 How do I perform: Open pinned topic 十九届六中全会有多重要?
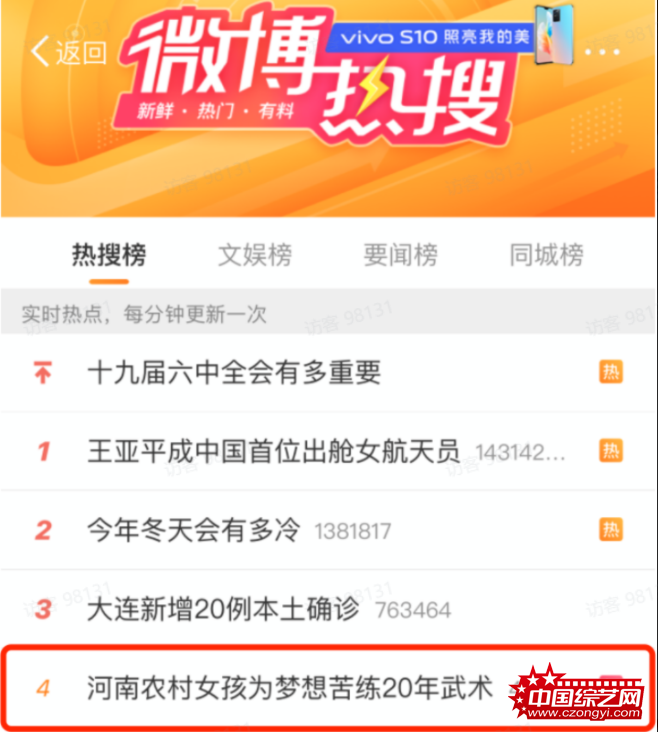234,373
